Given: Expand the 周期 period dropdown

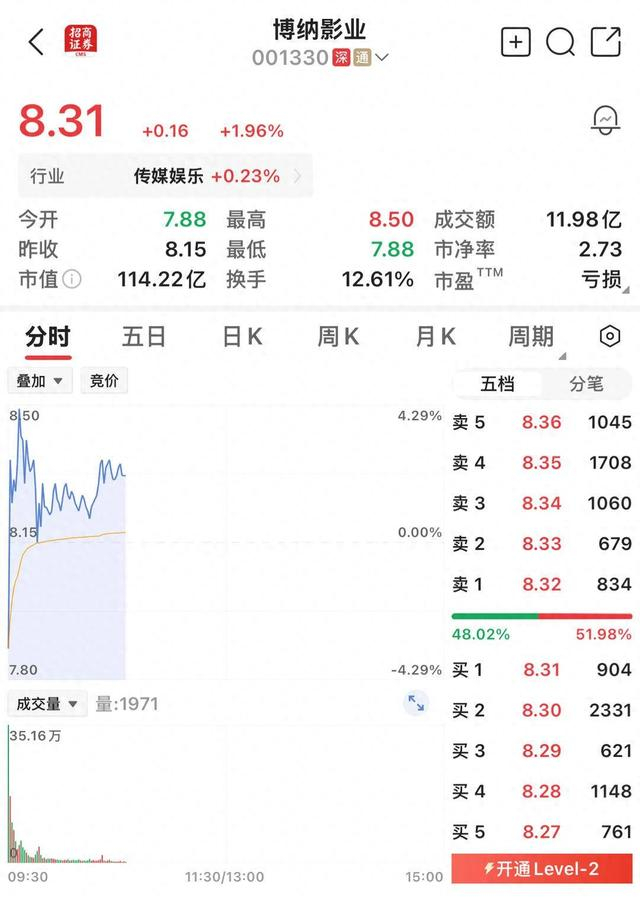Looking at the screenshot, I should (532, 338).
